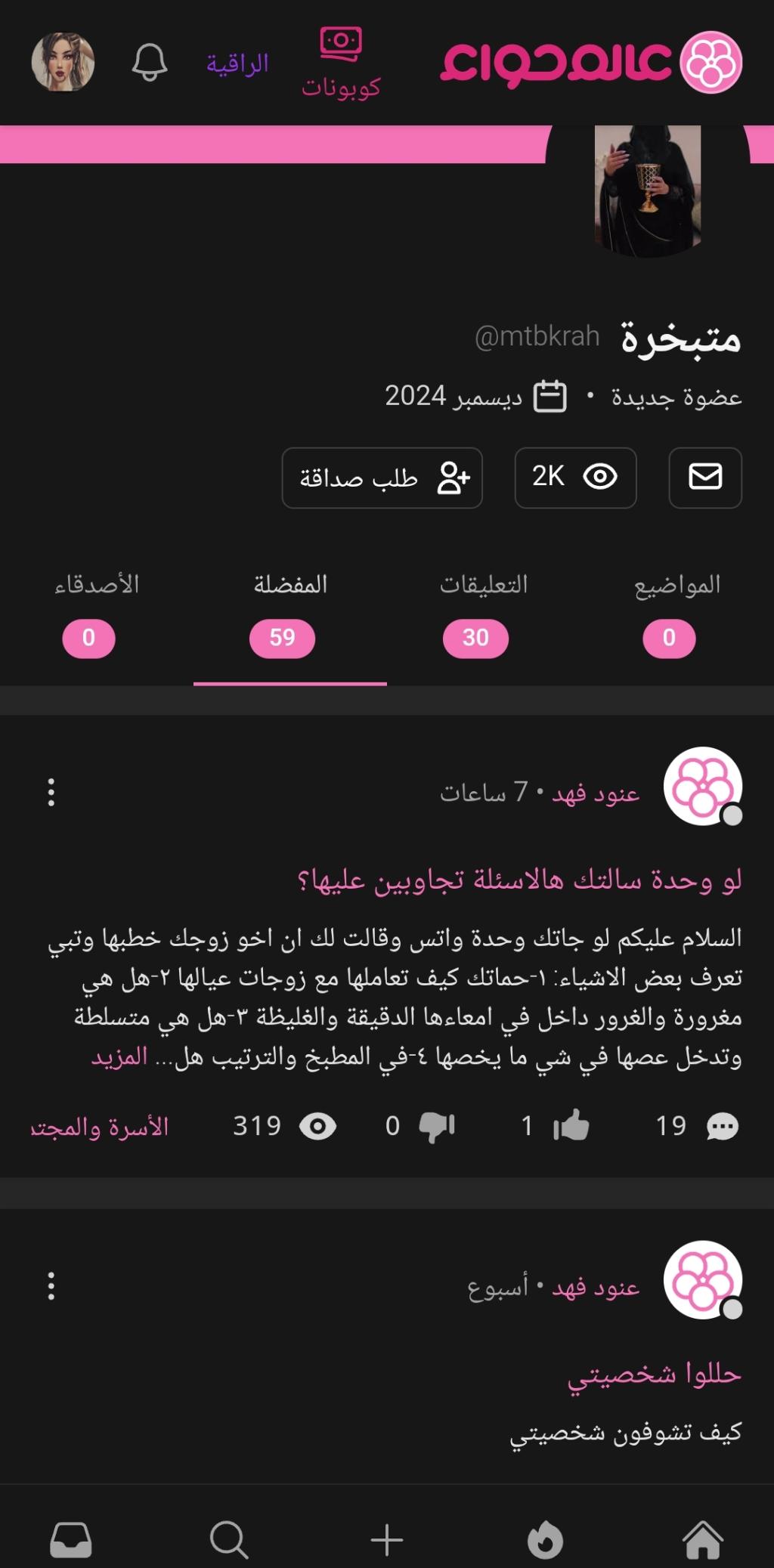Open the الراقية link in header
This screenshot has width=774, height=1568.
click(x=237, y=63)
